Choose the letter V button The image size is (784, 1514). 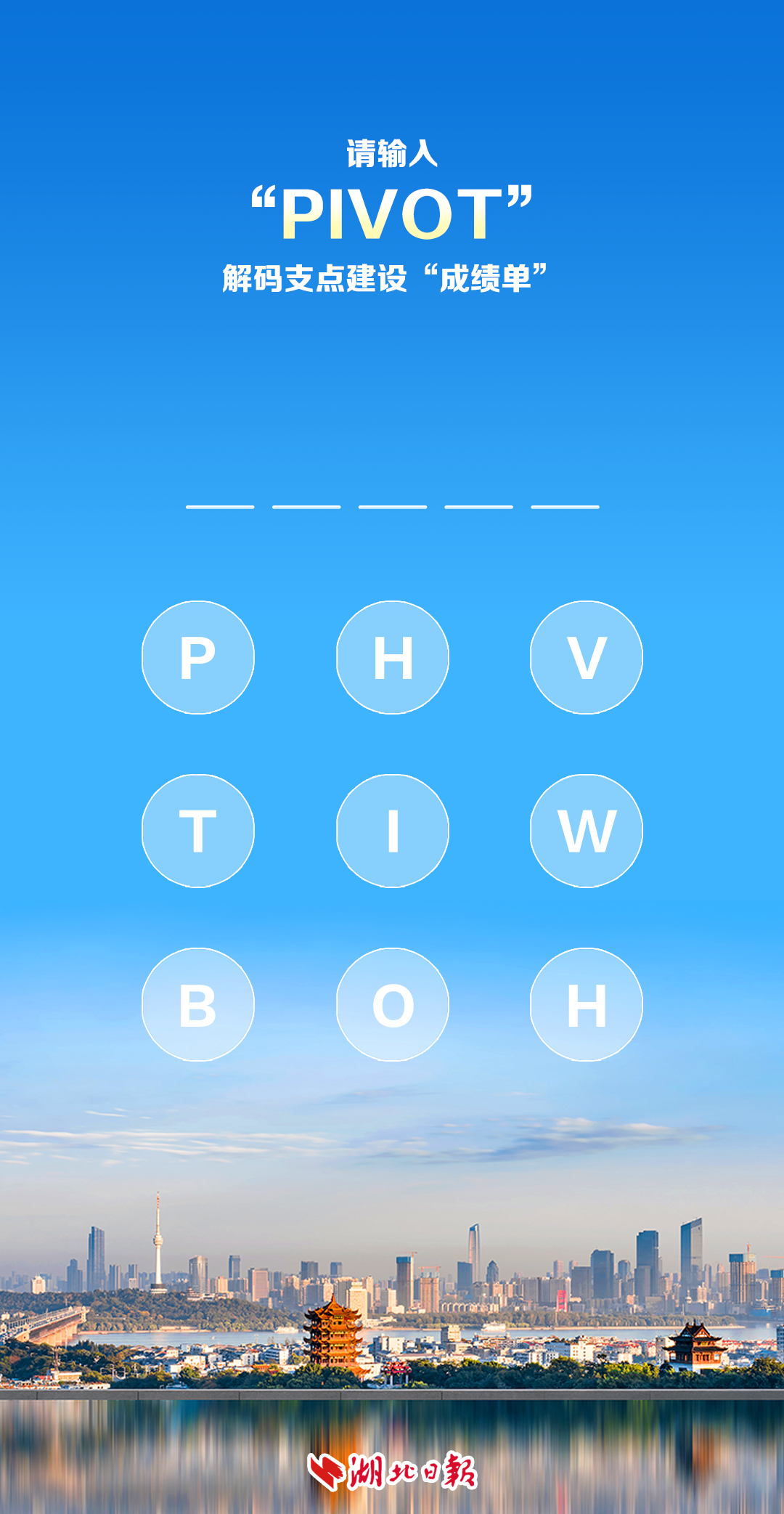click(587, 657)
